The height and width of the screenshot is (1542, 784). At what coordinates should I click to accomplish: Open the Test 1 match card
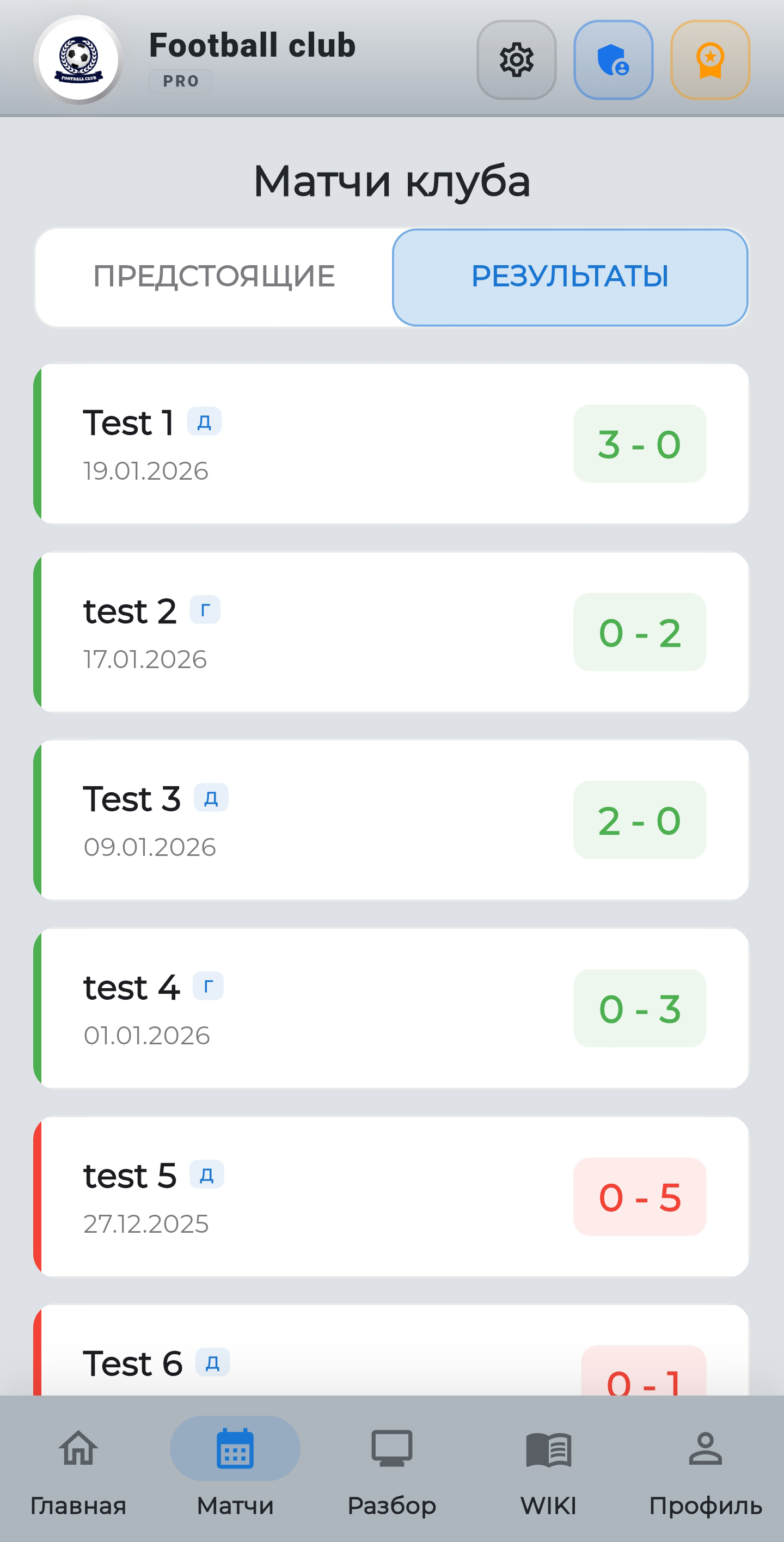[392, 443]
